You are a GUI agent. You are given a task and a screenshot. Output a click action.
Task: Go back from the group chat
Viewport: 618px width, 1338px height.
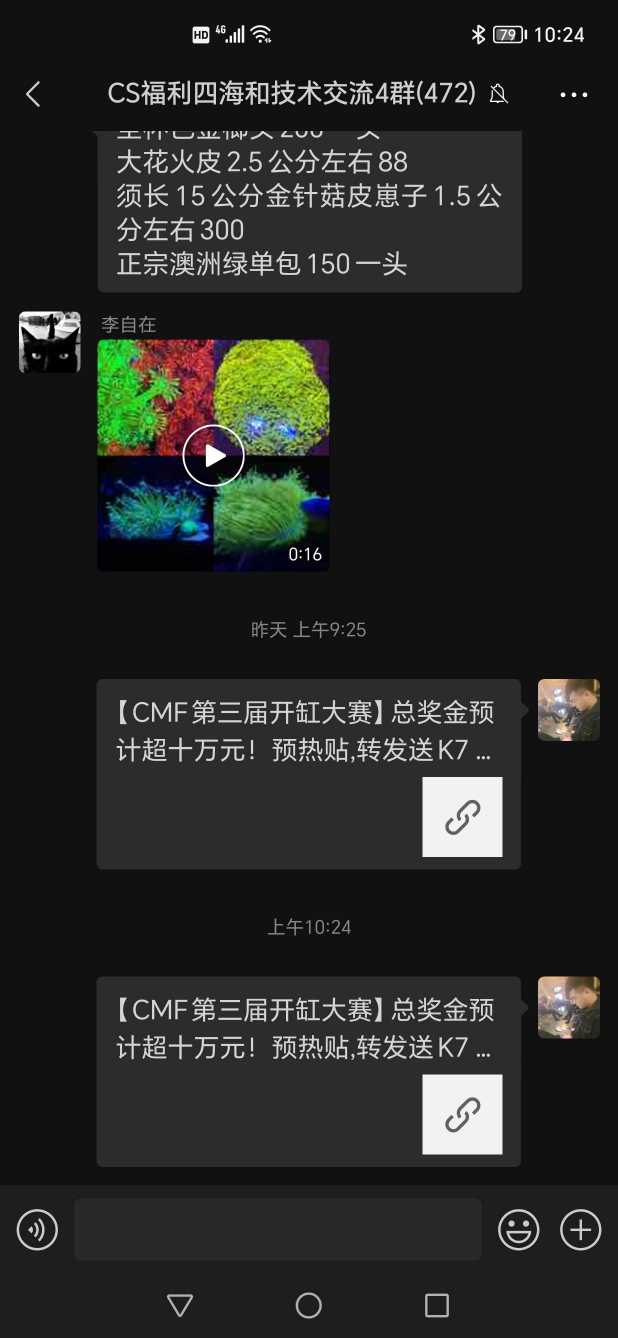pyautogui.click(x=33, y=94)
